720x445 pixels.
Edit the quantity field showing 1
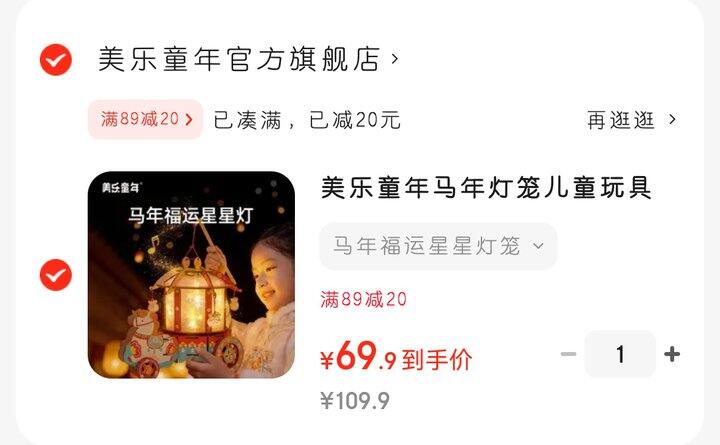(620, 354)
